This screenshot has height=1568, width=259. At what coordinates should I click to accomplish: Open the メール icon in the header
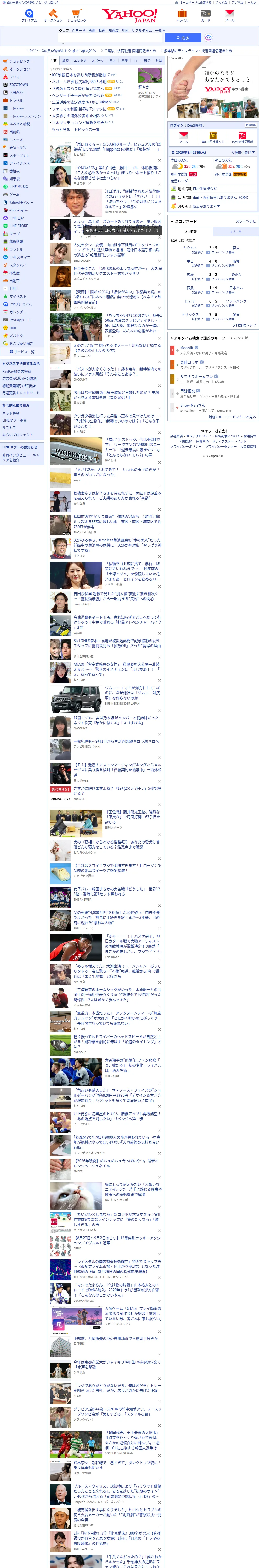click(x=229, y=15)
